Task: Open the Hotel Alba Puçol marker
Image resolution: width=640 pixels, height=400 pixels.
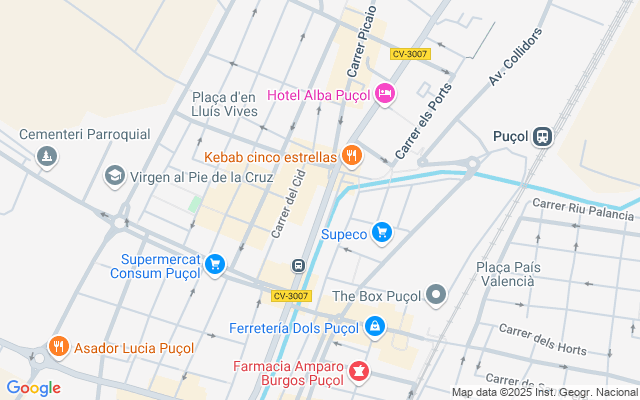Action: (386, 95)
